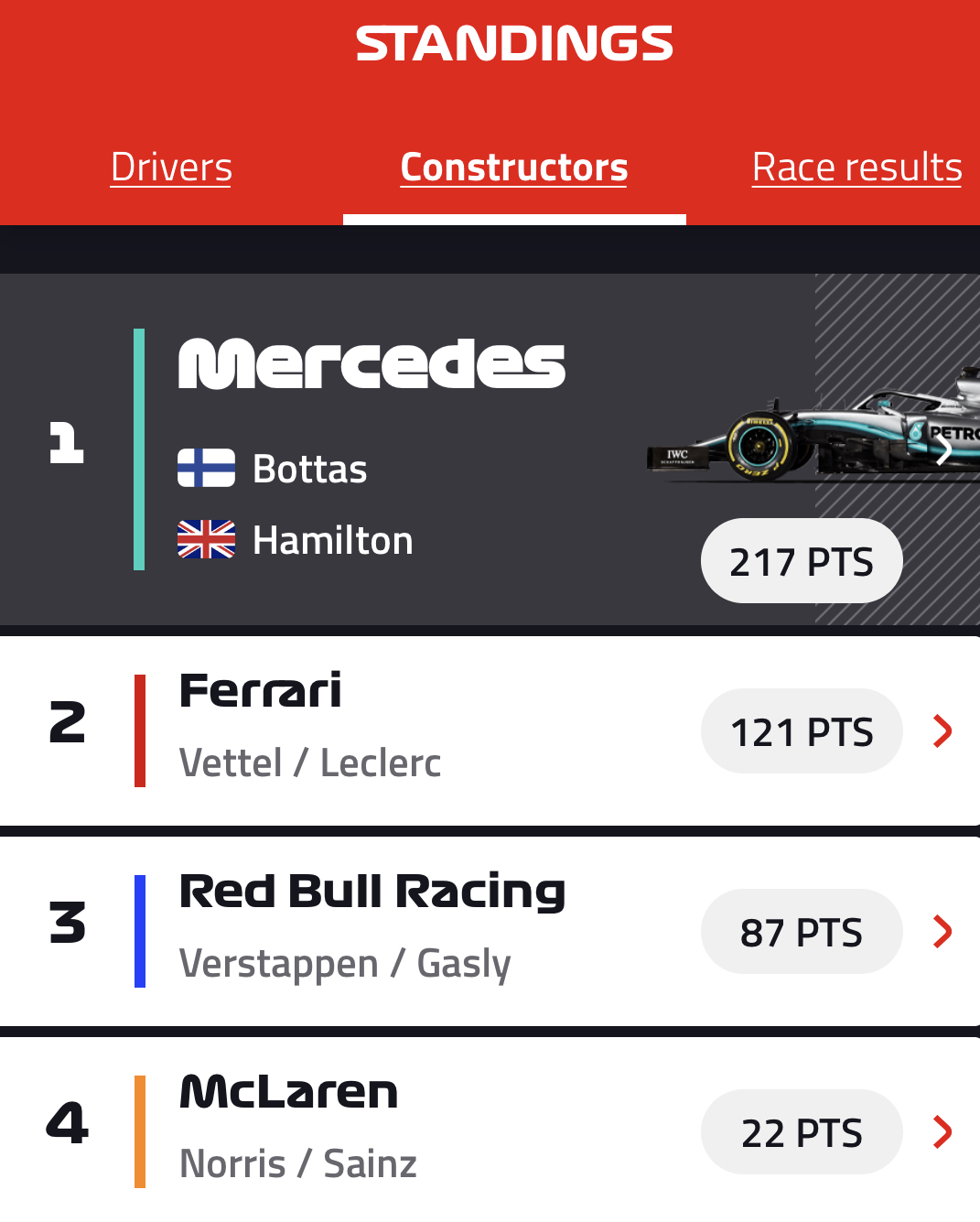Open the Race results tab
Image resolution: width=980 pixels, height=1222 pixels.
(x=856, y=168)
